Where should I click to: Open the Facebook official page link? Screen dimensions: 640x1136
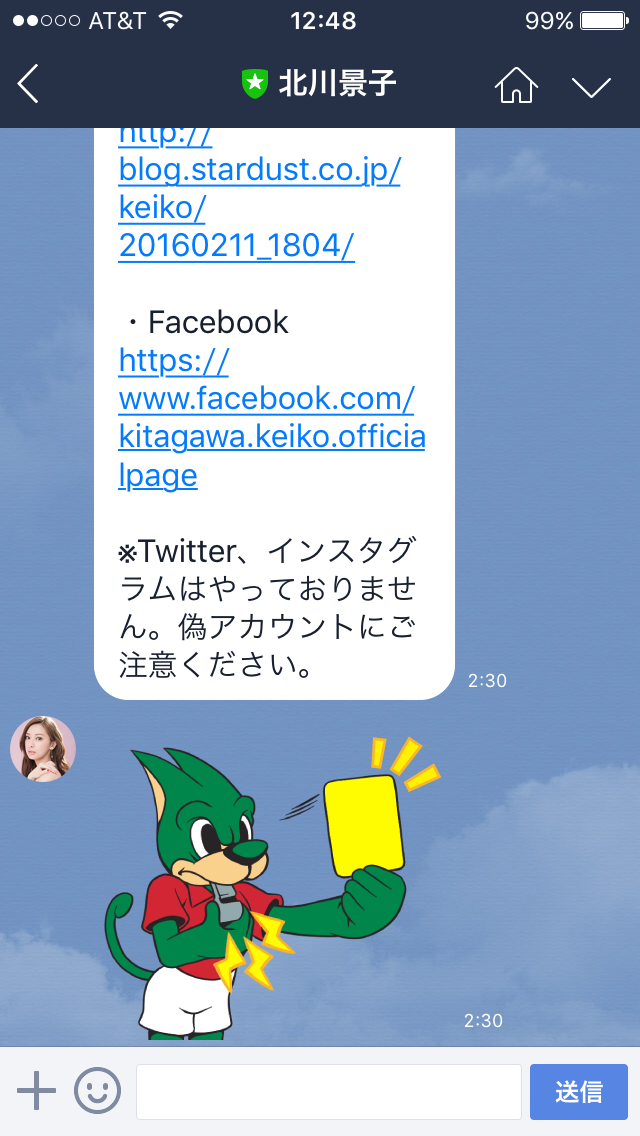click(x=270, y=416)
